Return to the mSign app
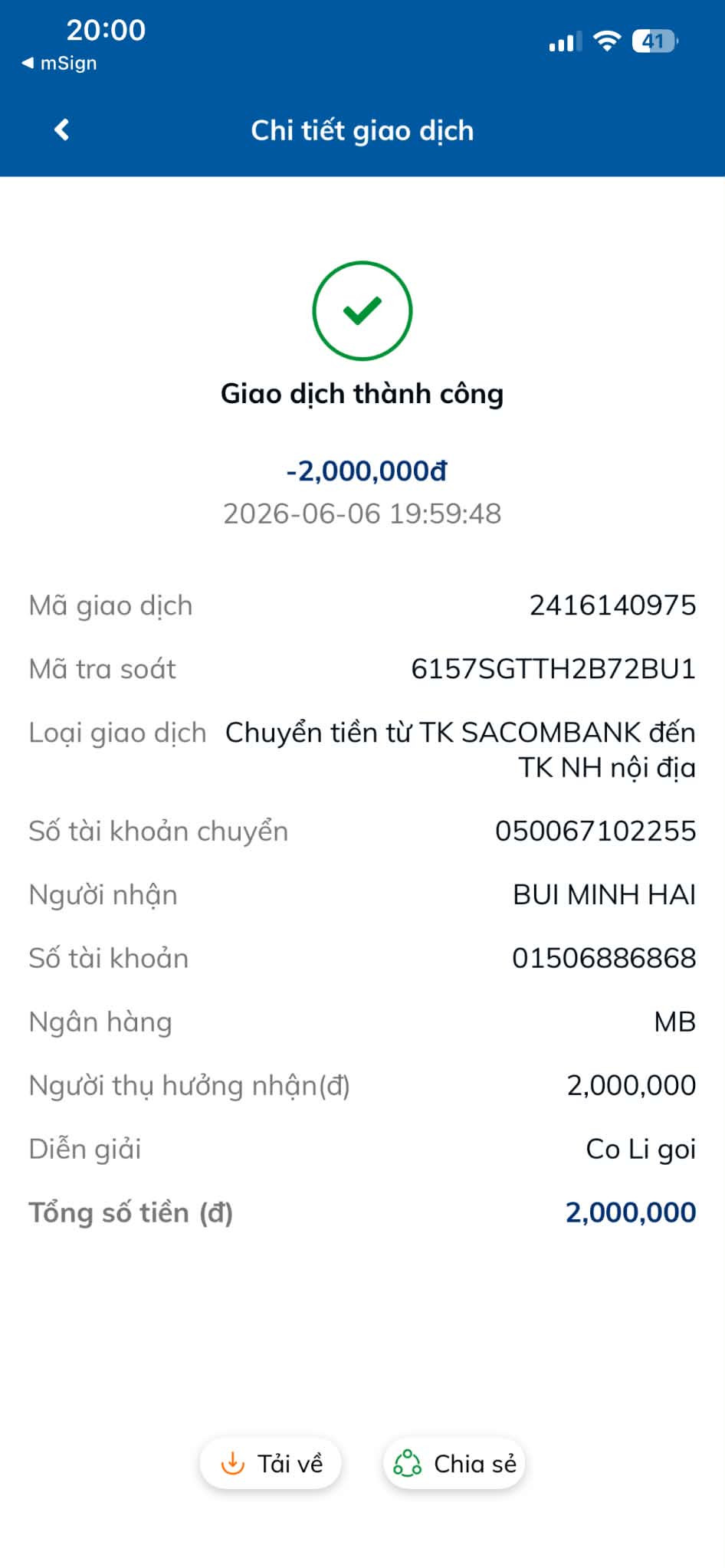 59,63
